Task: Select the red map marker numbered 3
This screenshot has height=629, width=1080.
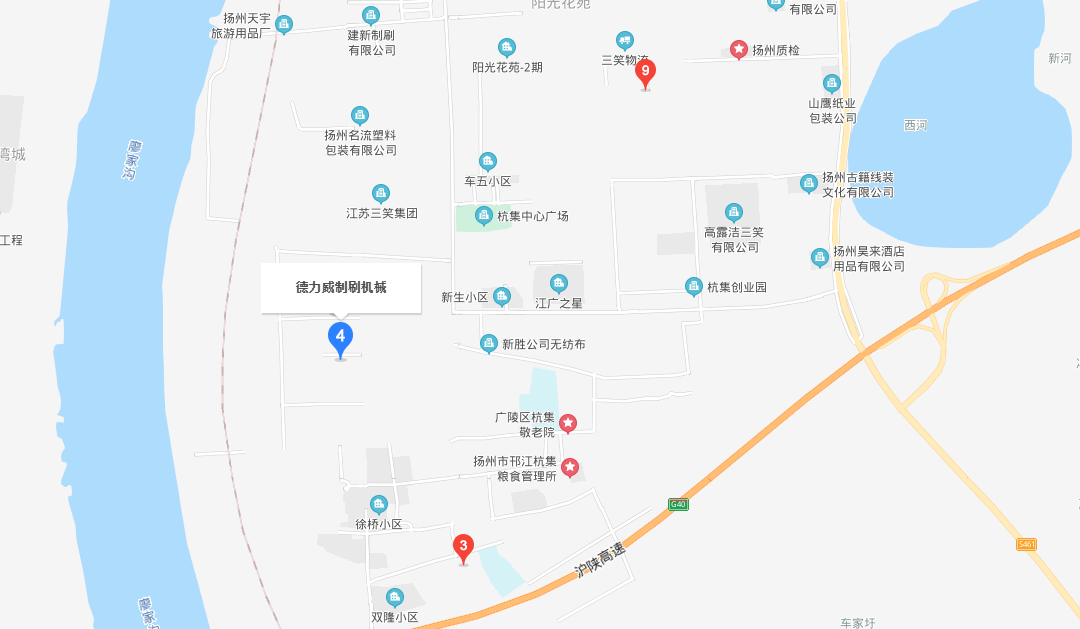Action: click(x=463, y=547)
